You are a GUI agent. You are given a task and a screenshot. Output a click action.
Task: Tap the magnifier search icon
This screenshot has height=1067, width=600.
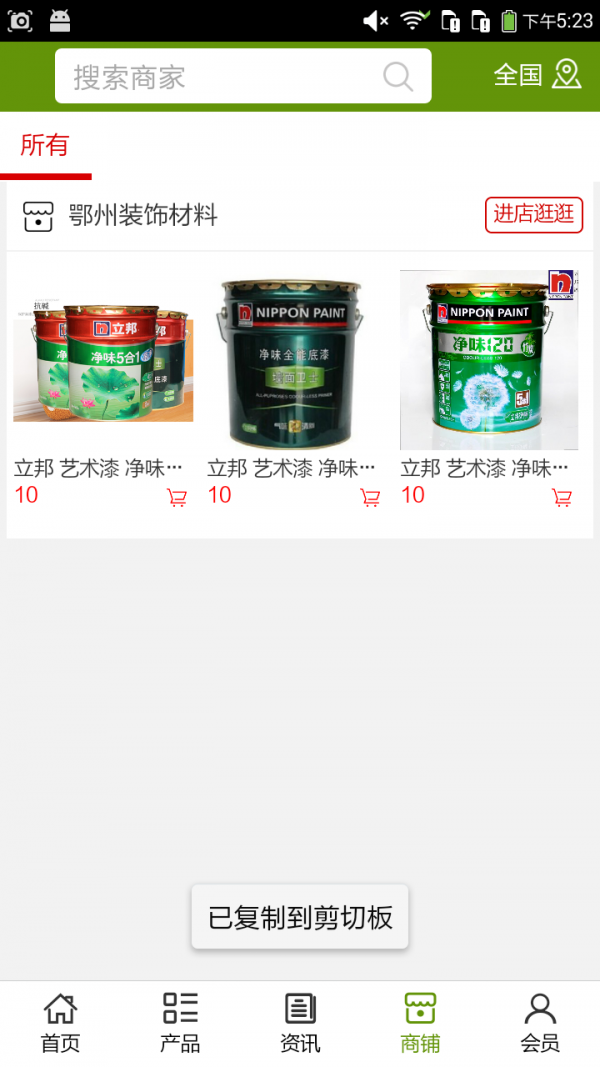point(398,77)
